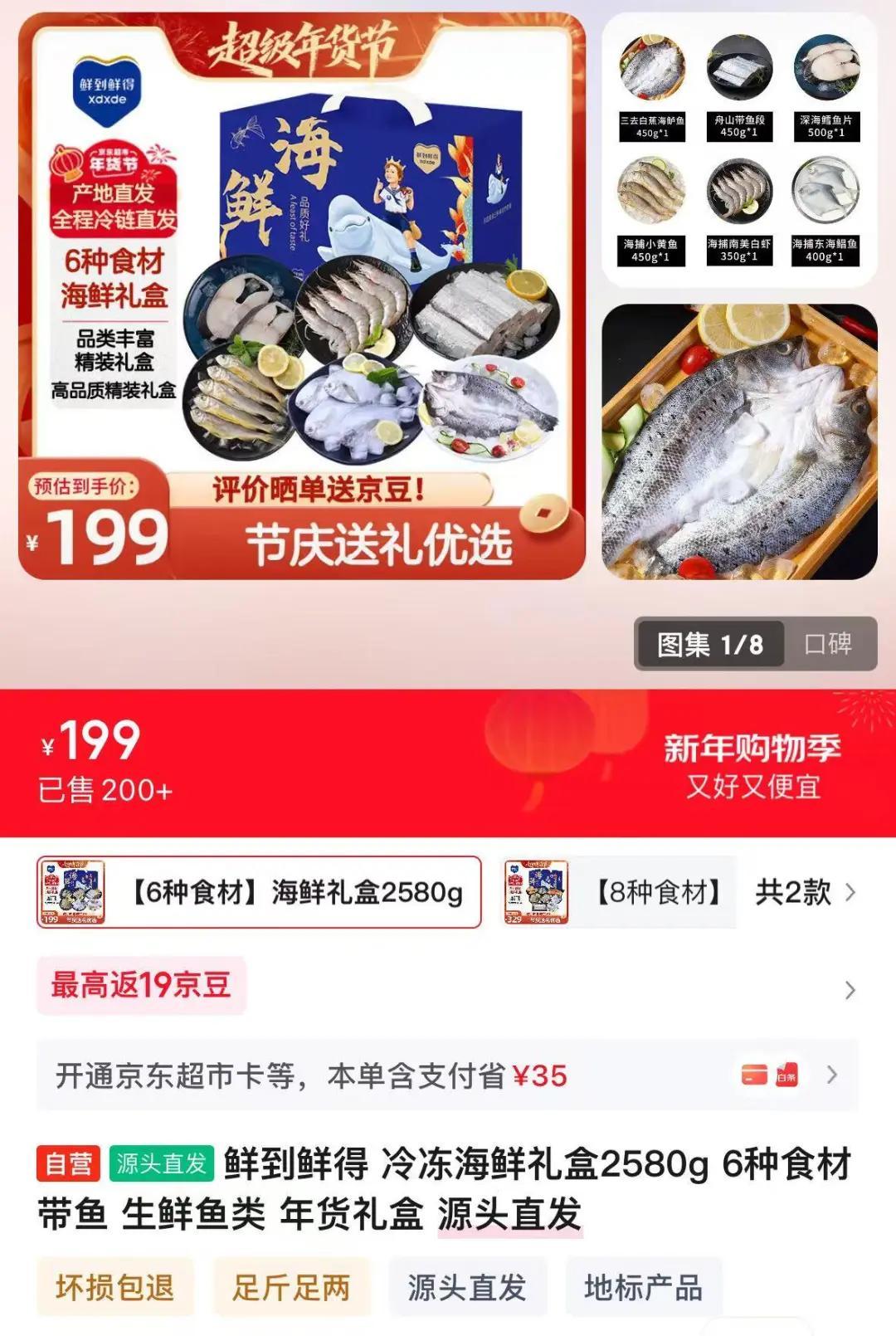Choose the 【8种食材】 variant
Viewport: 896px width, 1336px height.
619,892
